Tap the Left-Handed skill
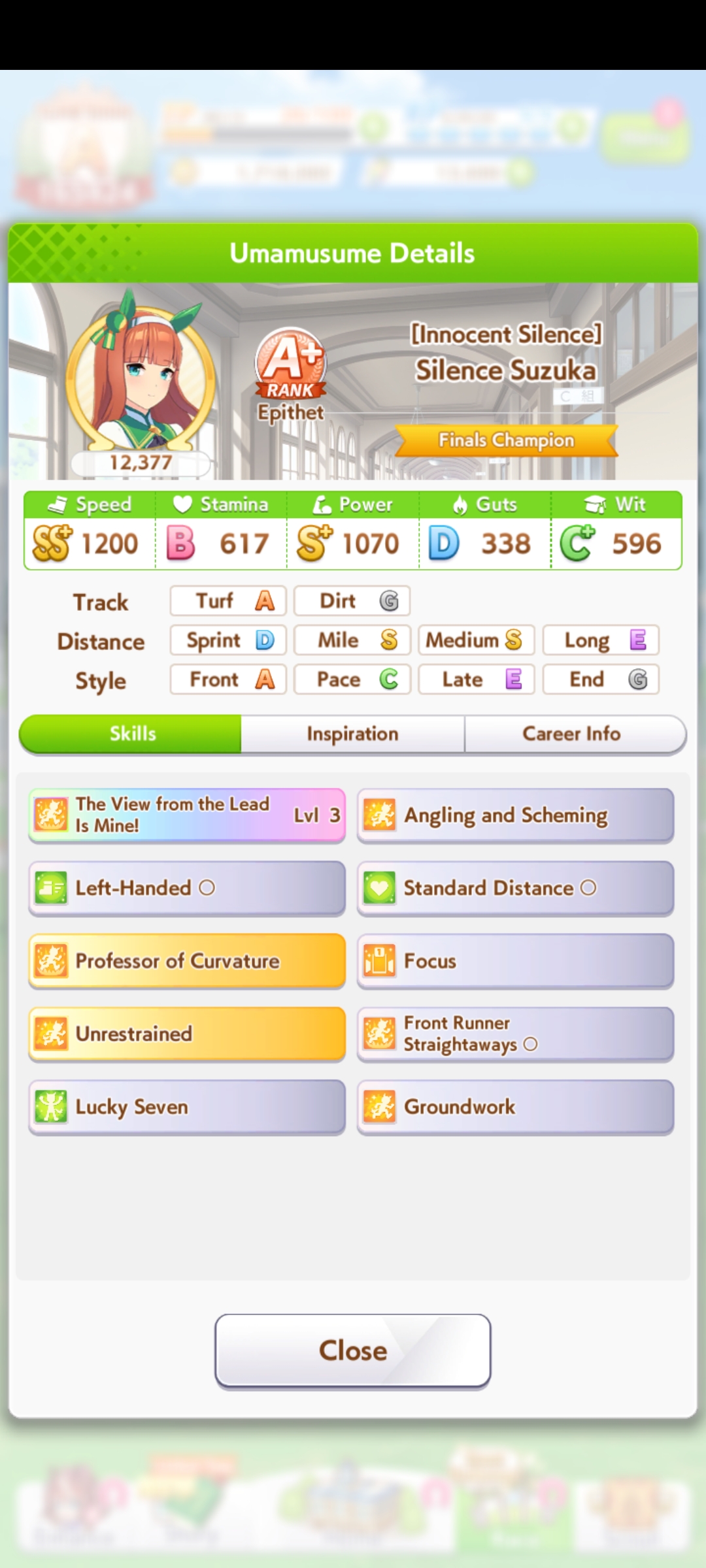706x1568 pixels. [187, 888]
